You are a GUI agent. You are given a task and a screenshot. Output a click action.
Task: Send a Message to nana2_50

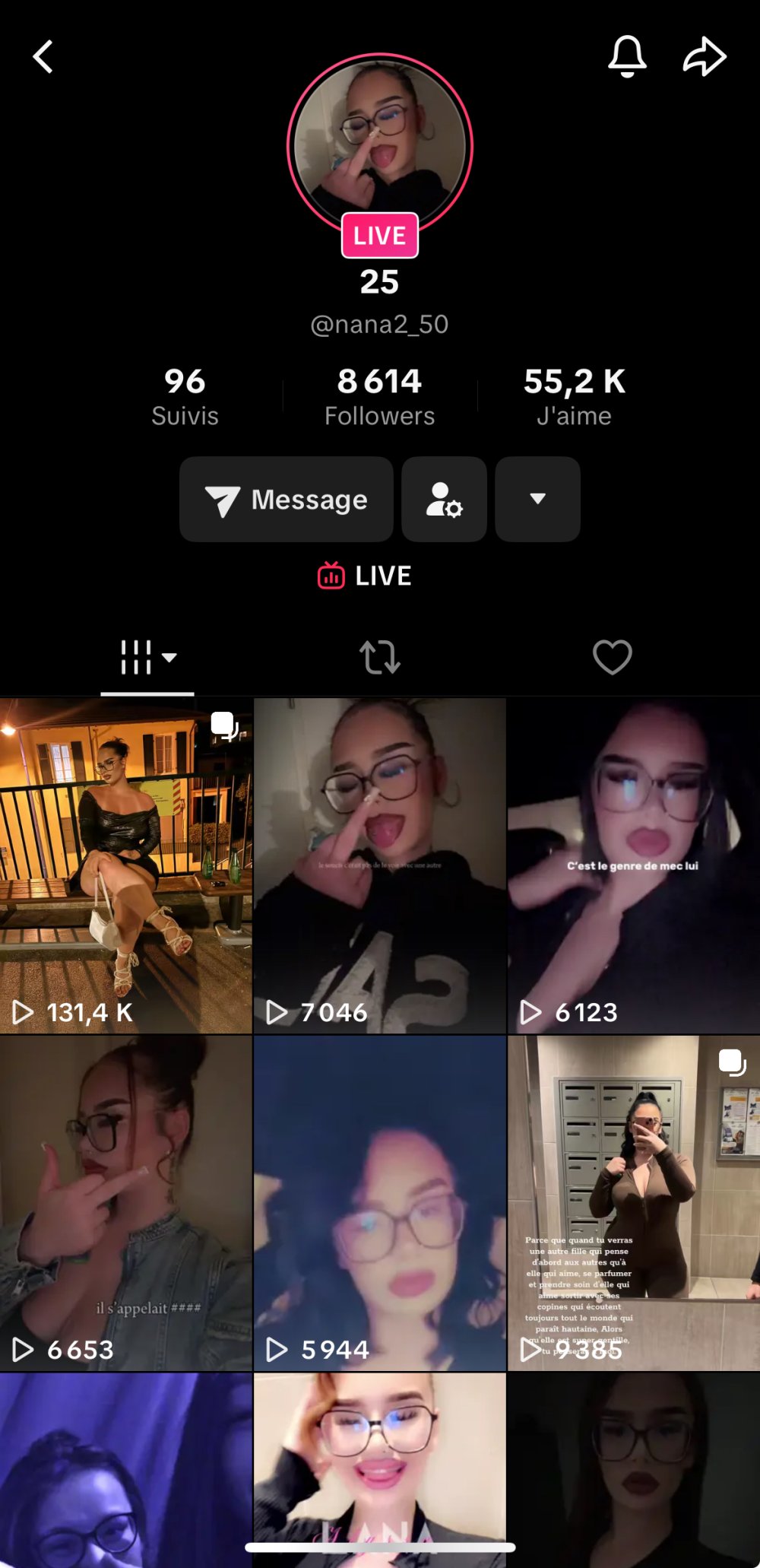[x=287, y=500]
